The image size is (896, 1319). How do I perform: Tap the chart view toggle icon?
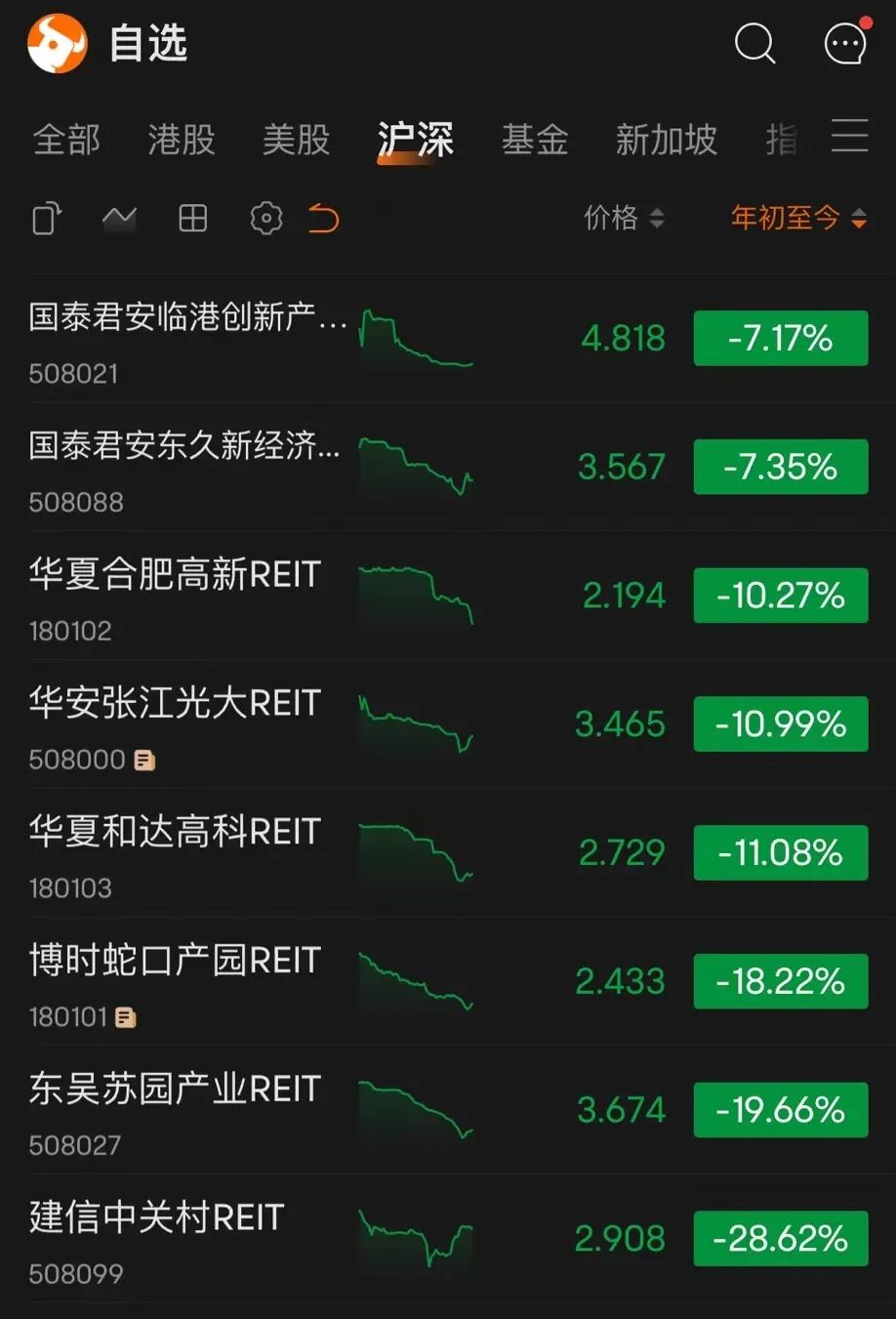click(x=119, y=218)
